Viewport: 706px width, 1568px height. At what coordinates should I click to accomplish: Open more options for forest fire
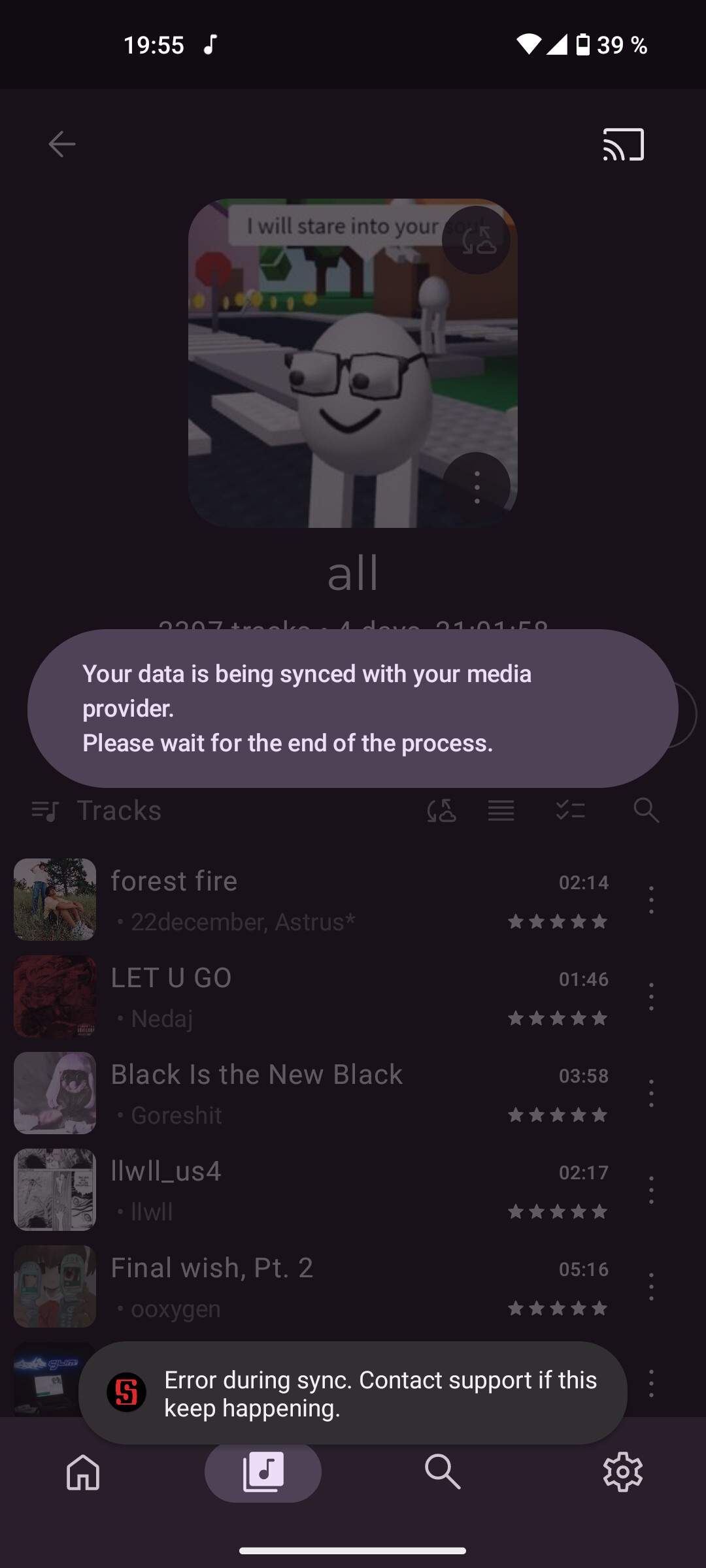[x=651, y=900]
